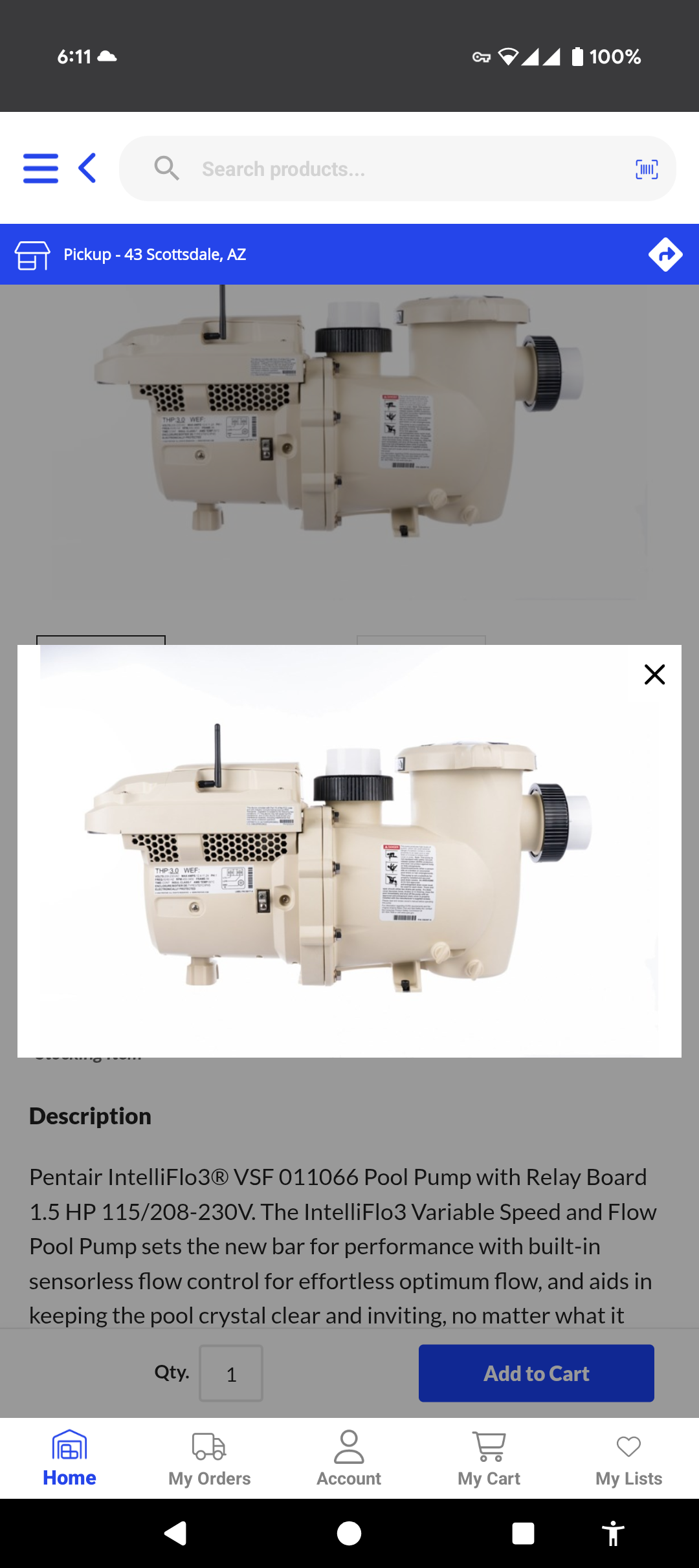Go back to the previous page
Screen dimensions: 699x1568
[87, 169]
